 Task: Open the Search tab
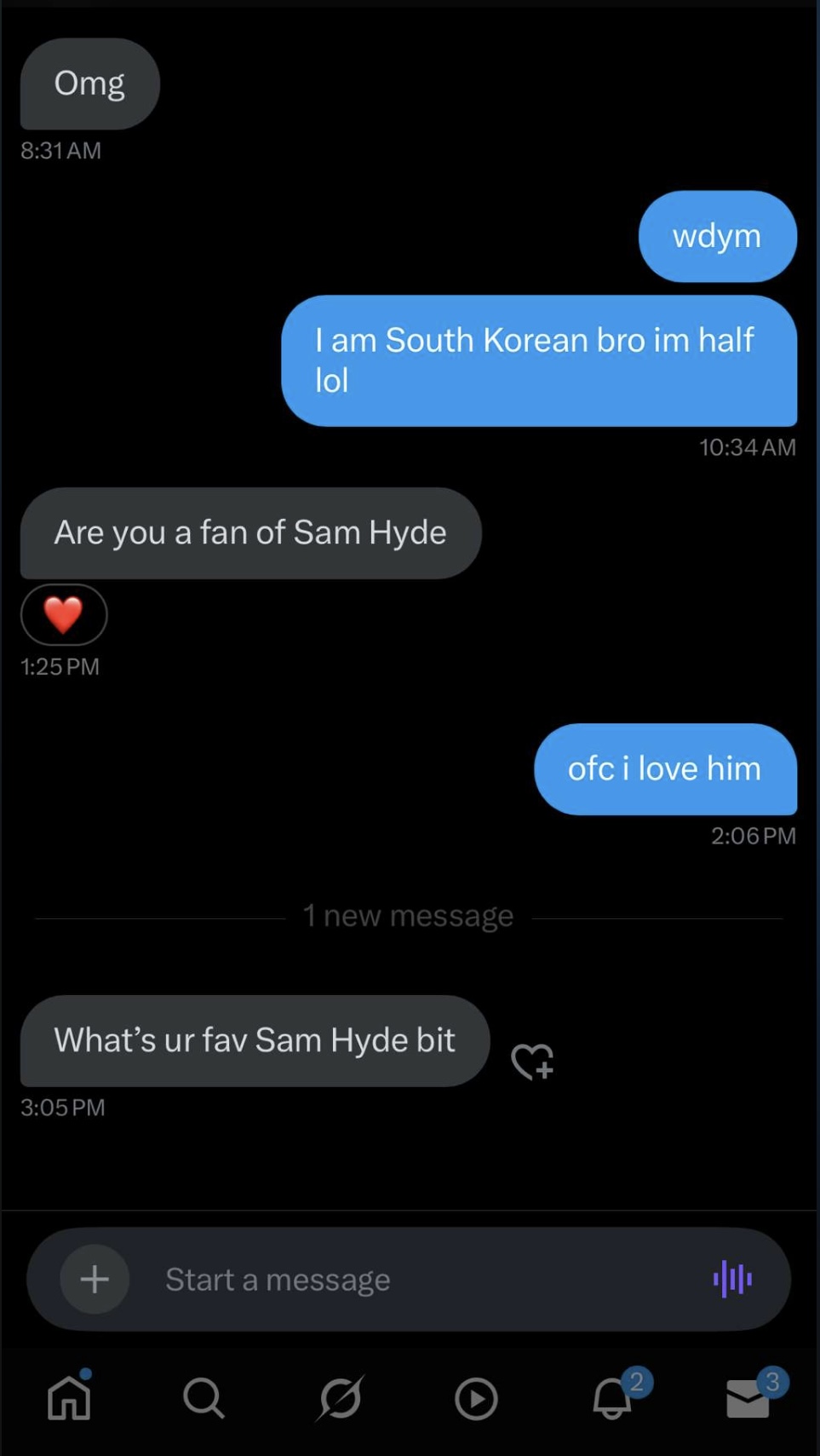[204, 1398]
